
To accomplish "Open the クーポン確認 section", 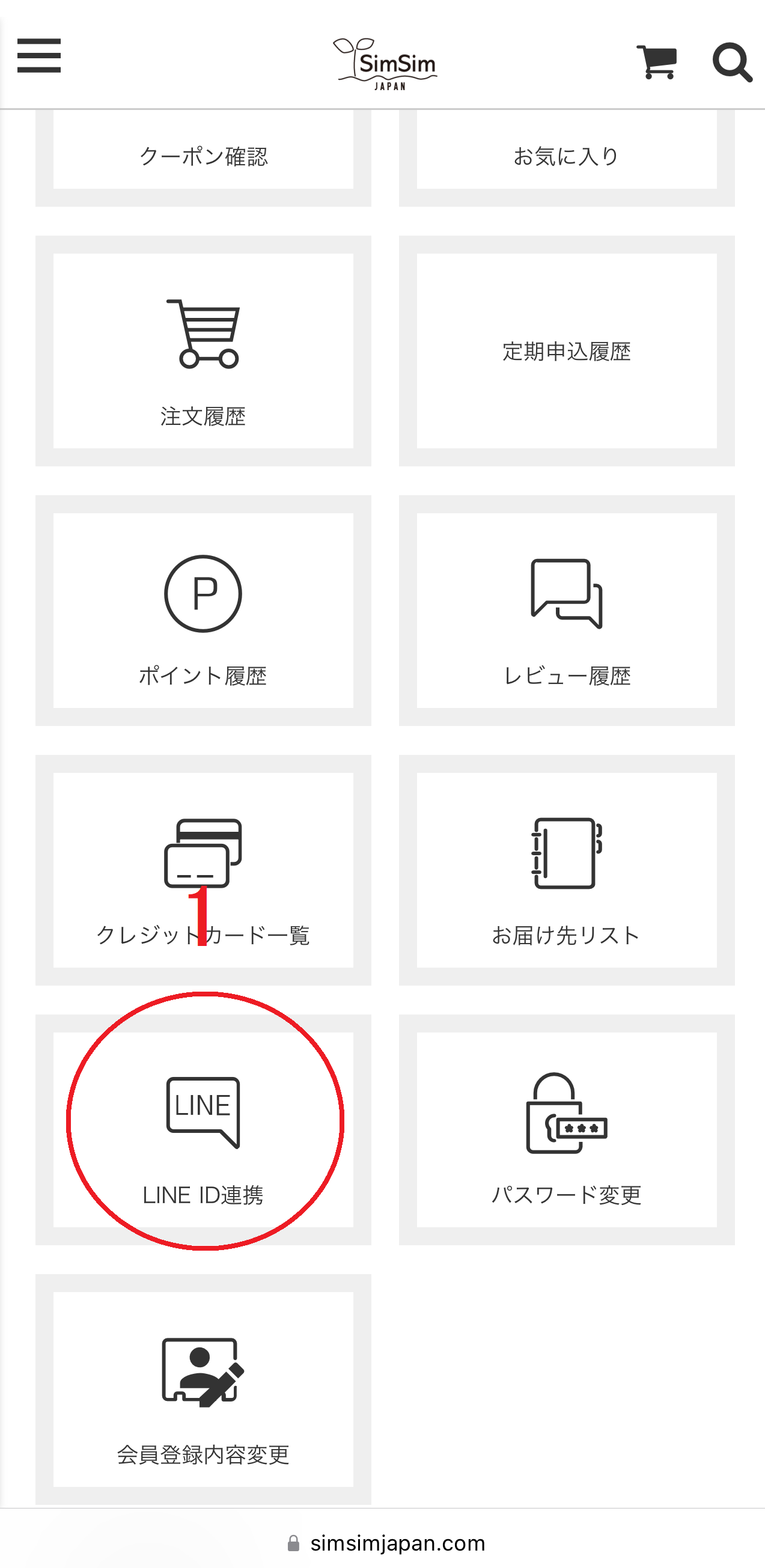I will click(203, 156).
